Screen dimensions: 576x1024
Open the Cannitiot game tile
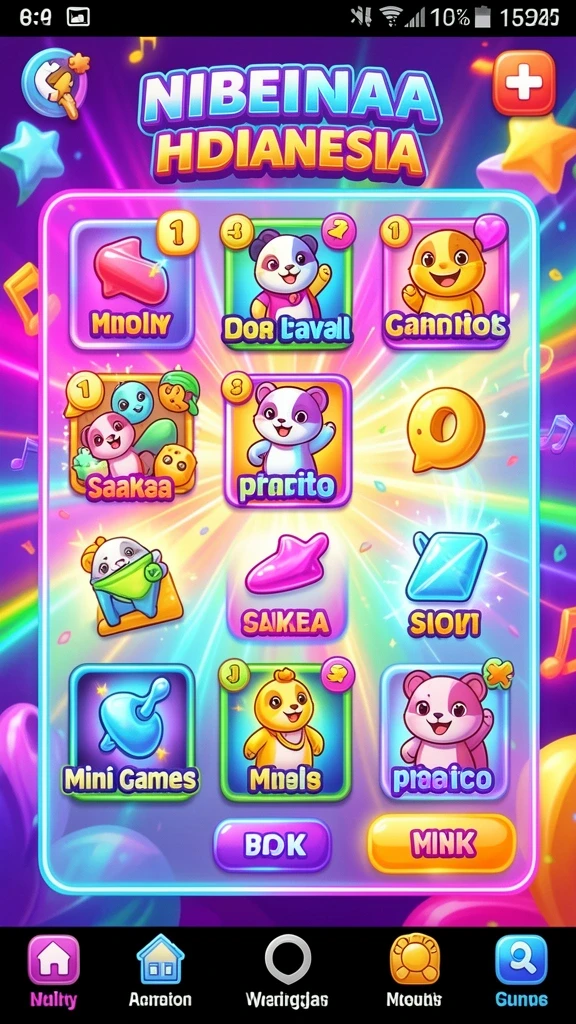(445, 282)
